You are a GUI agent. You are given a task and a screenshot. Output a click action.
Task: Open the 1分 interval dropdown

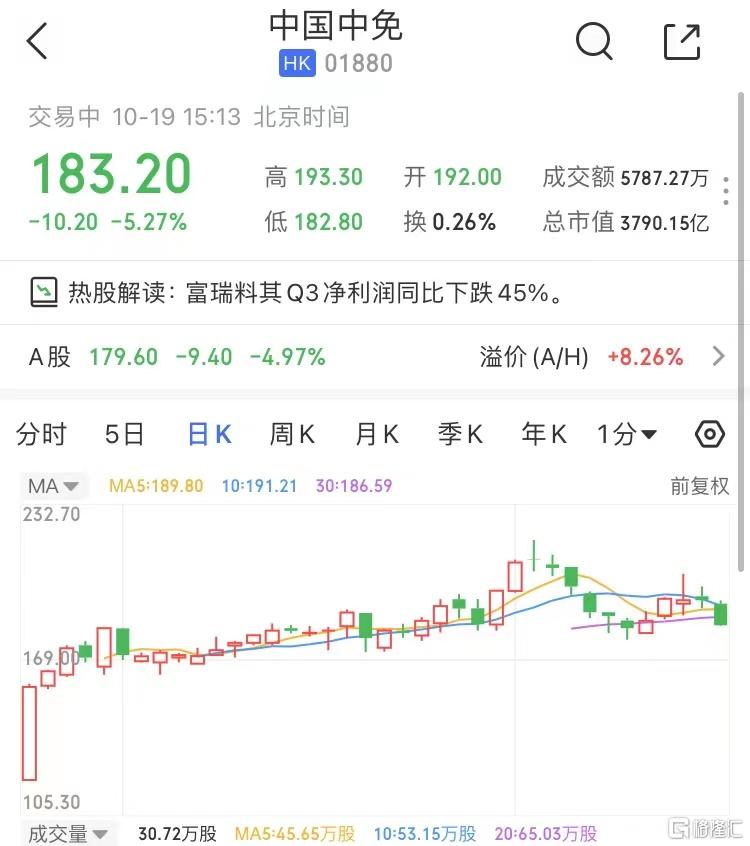[627, 434]
